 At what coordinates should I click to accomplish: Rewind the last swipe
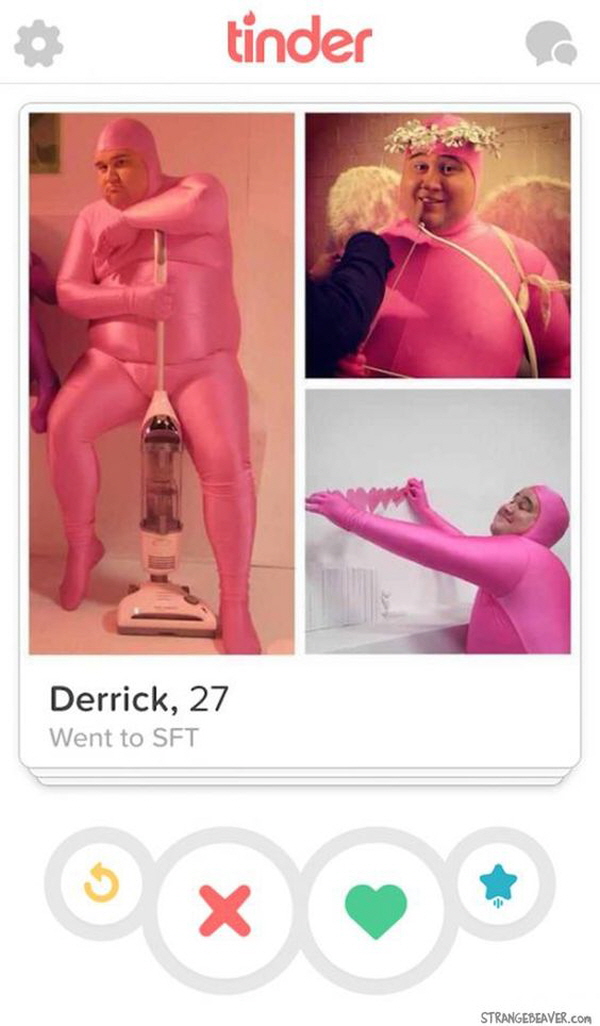coord(101,883)
